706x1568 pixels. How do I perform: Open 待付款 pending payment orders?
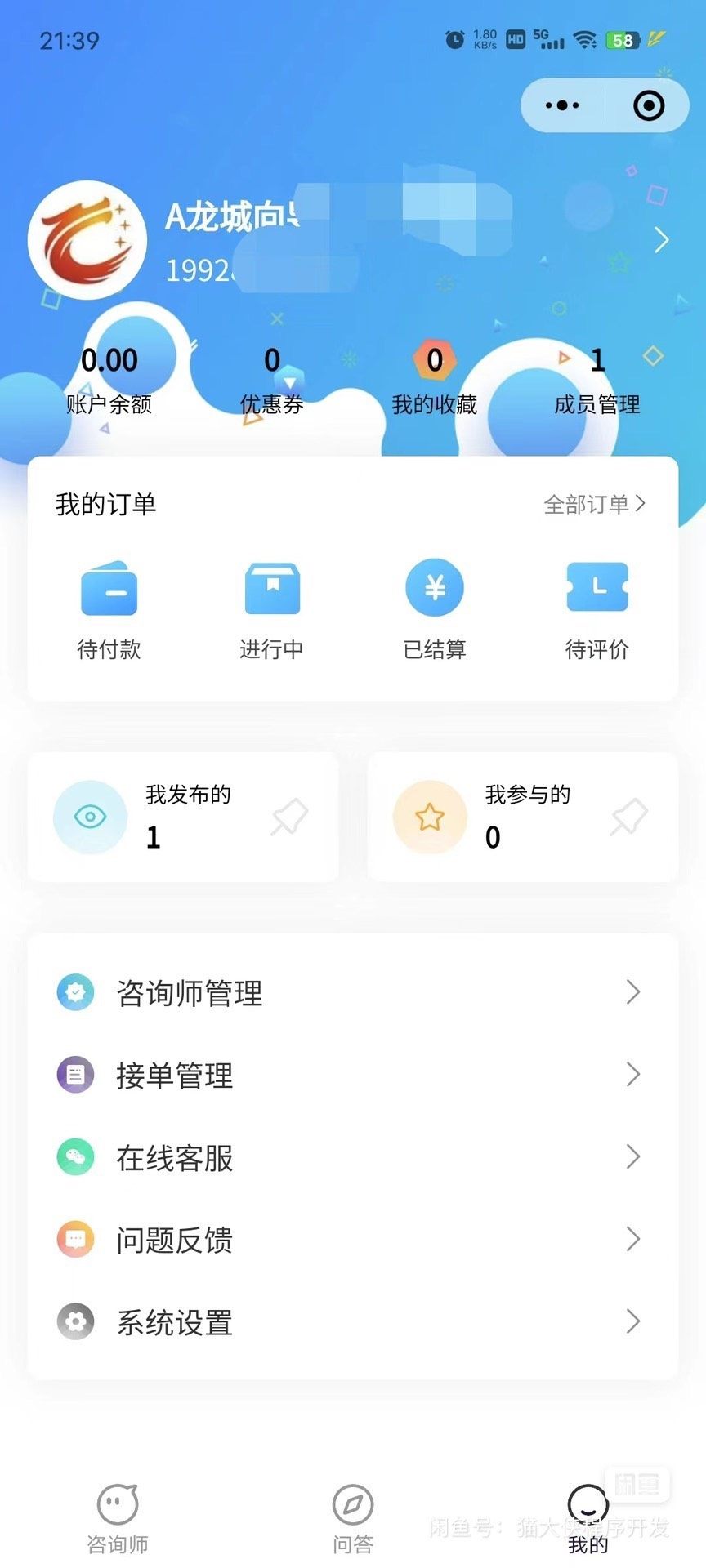109,609
